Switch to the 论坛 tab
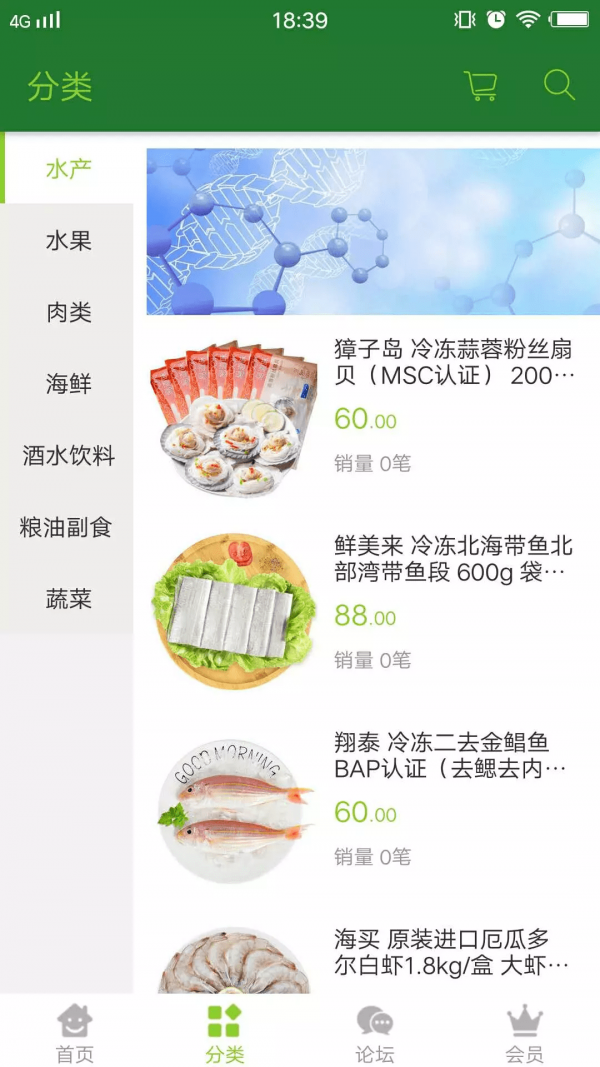Viewport: 600px width, 1067px height. (375, 1032)
